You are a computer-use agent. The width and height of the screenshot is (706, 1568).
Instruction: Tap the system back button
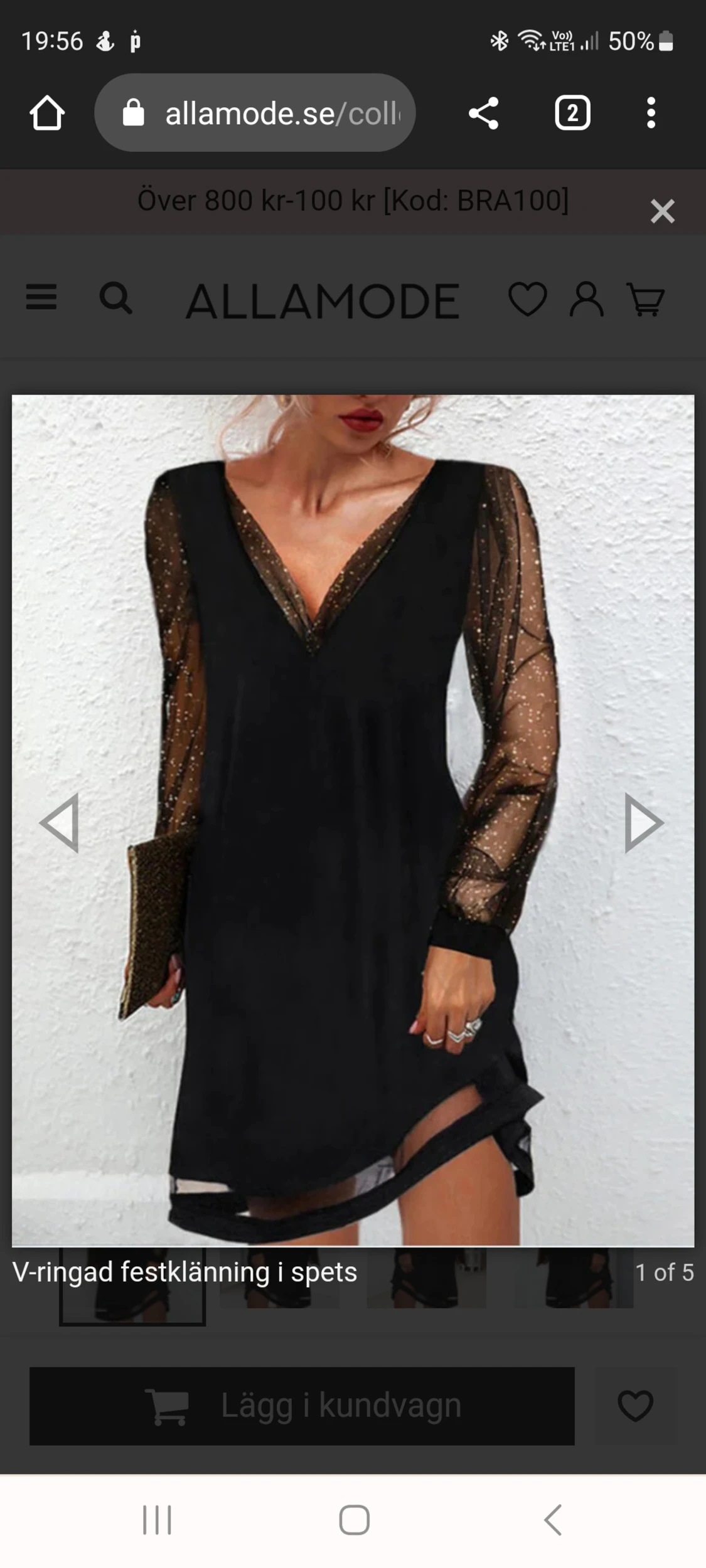(553, 1520)
